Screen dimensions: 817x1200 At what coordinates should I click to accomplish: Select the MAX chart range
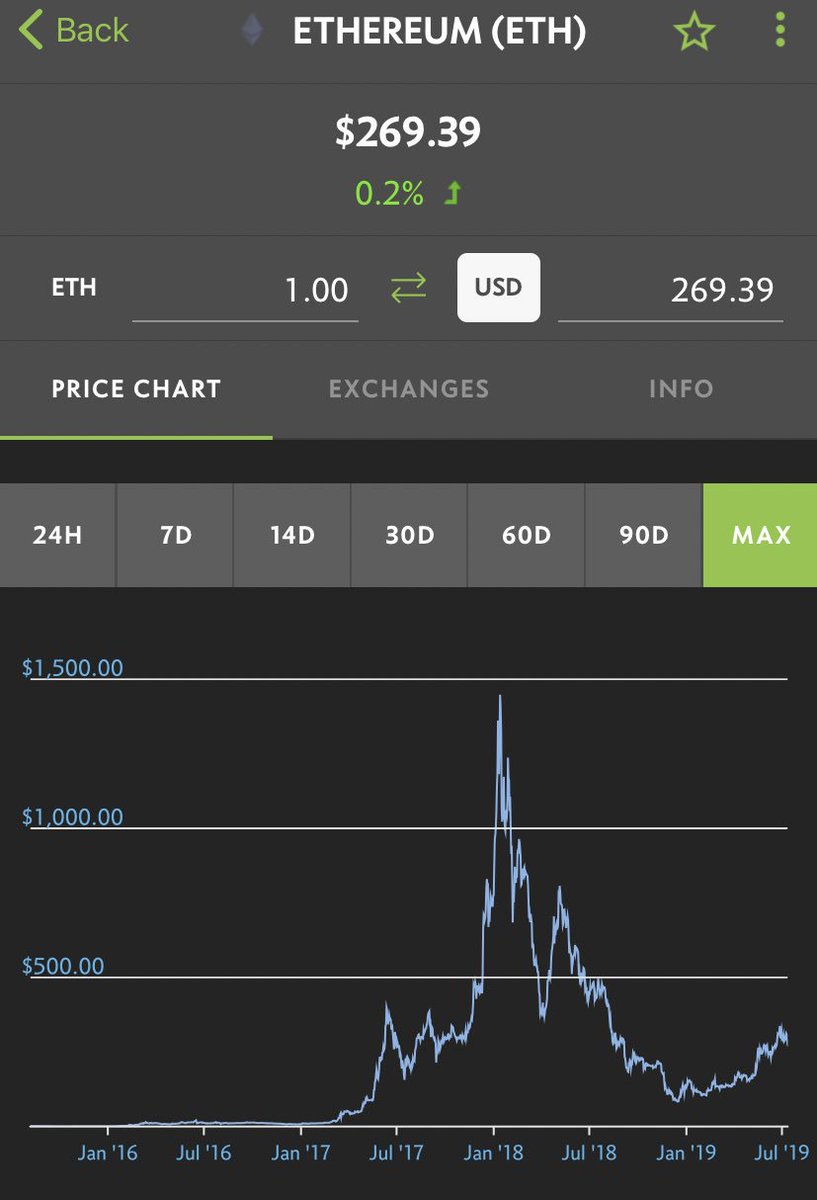point(761,535)
